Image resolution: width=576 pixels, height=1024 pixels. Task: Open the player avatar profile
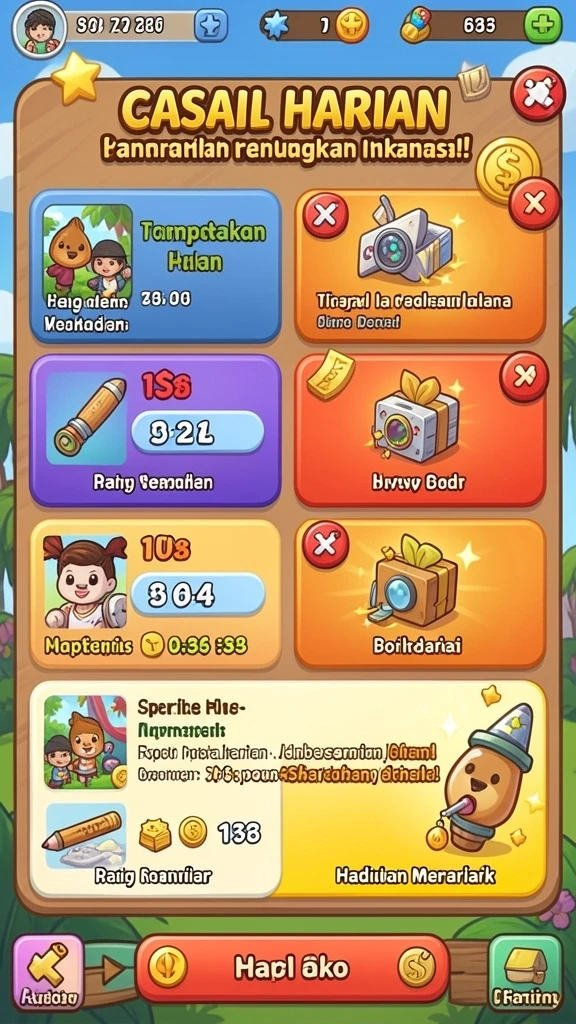click(38, 29)
